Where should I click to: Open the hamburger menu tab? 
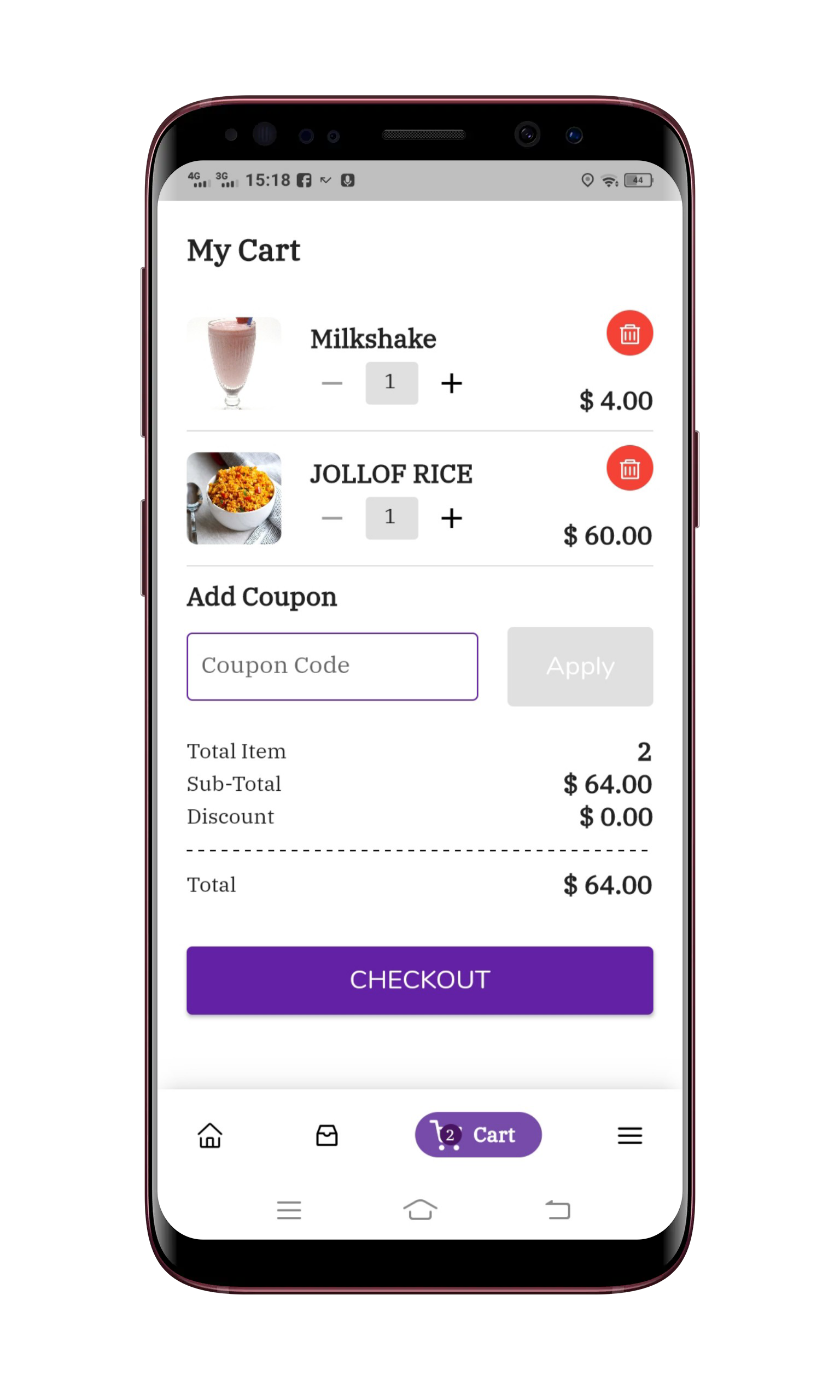(x=629, y=1135)
